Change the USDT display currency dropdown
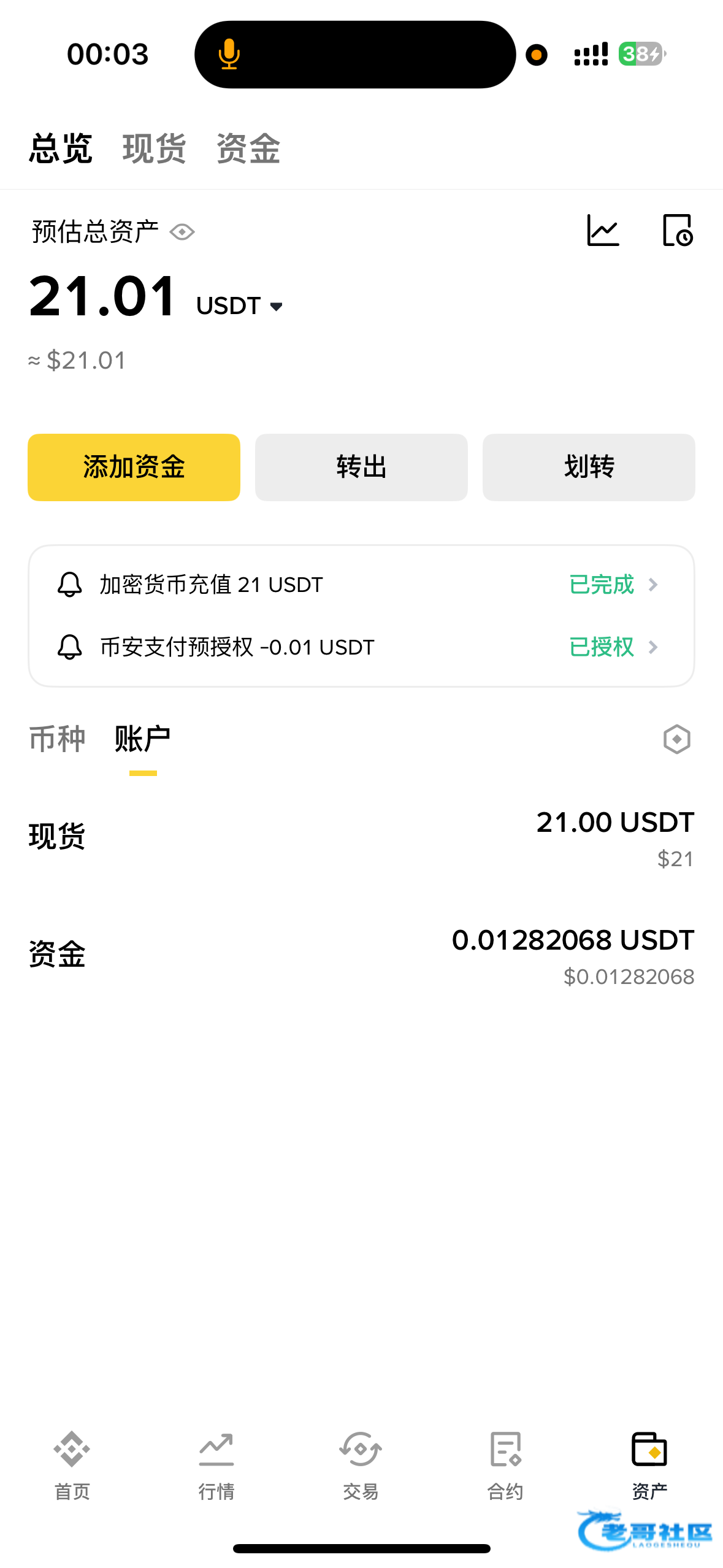This screenshot has width=723, height=1568. click(240, 306)
